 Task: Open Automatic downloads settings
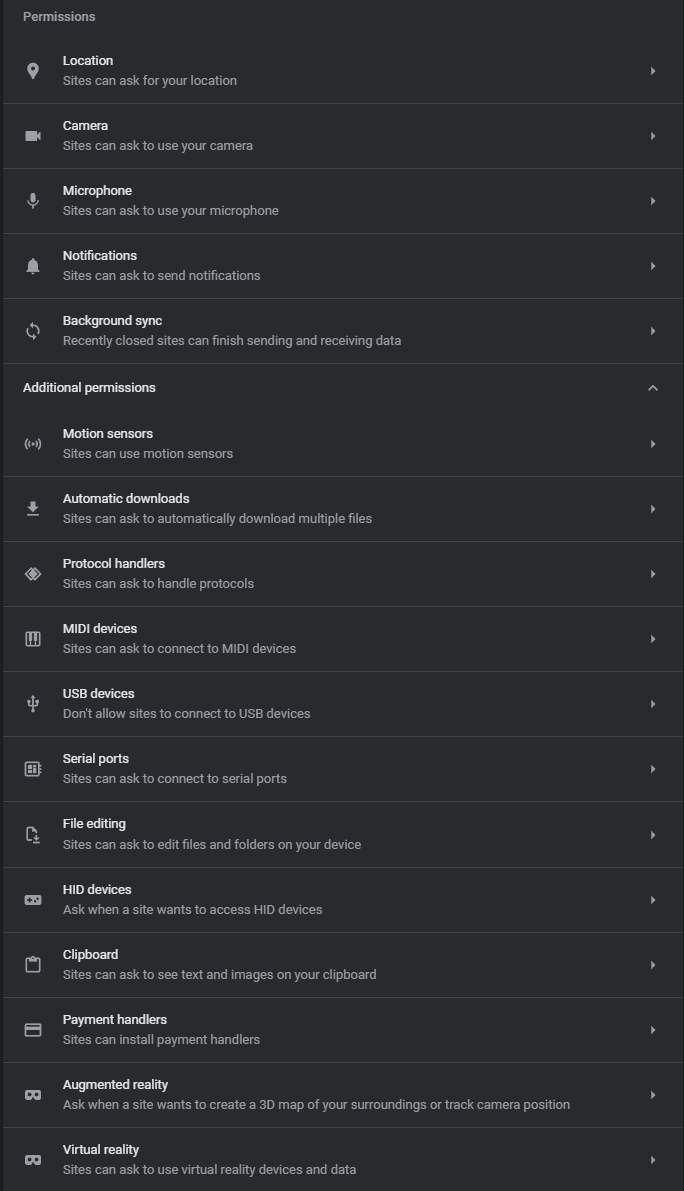(342, 509)
